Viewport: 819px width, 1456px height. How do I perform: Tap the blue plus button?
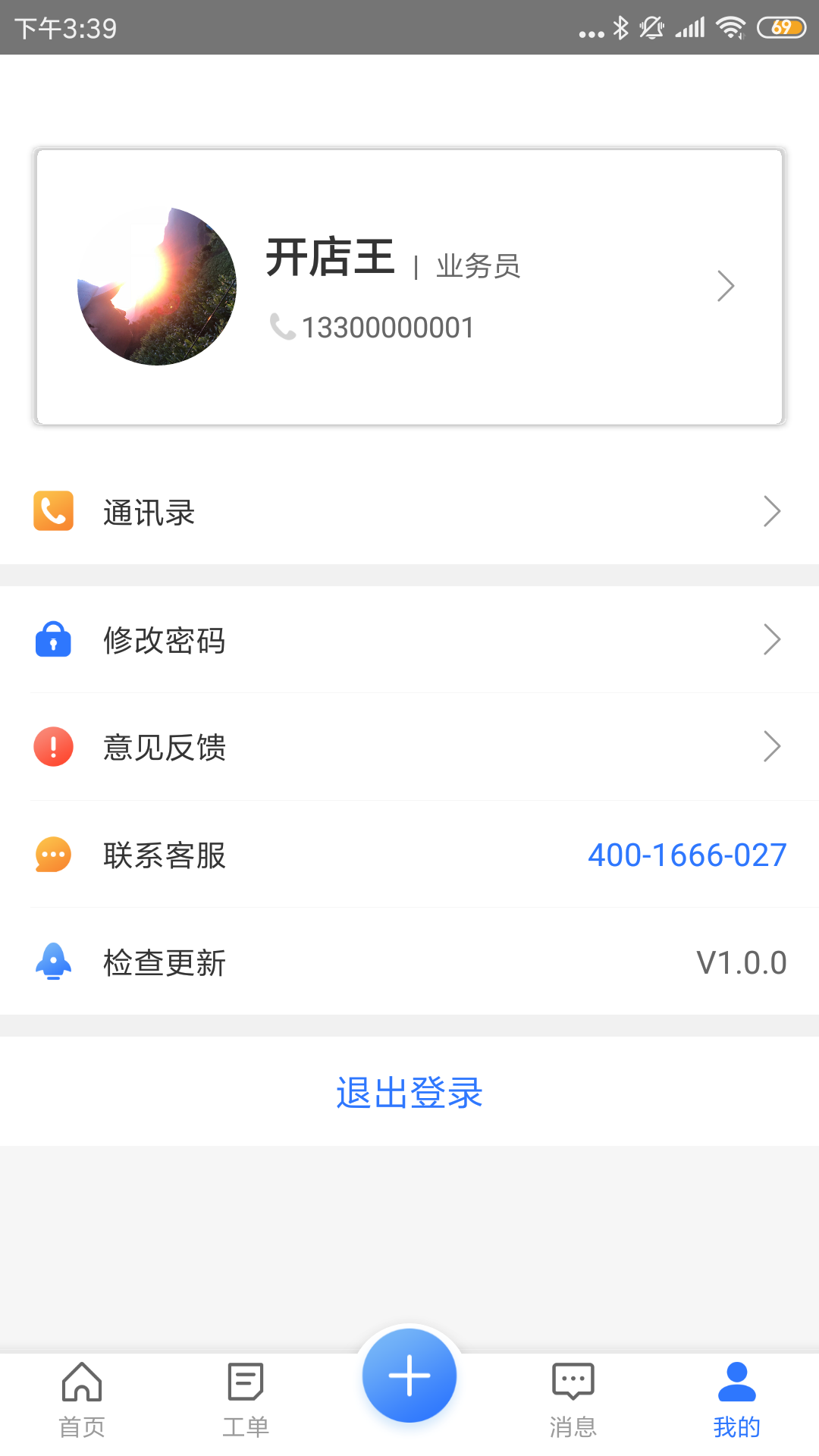[409, 1376]
